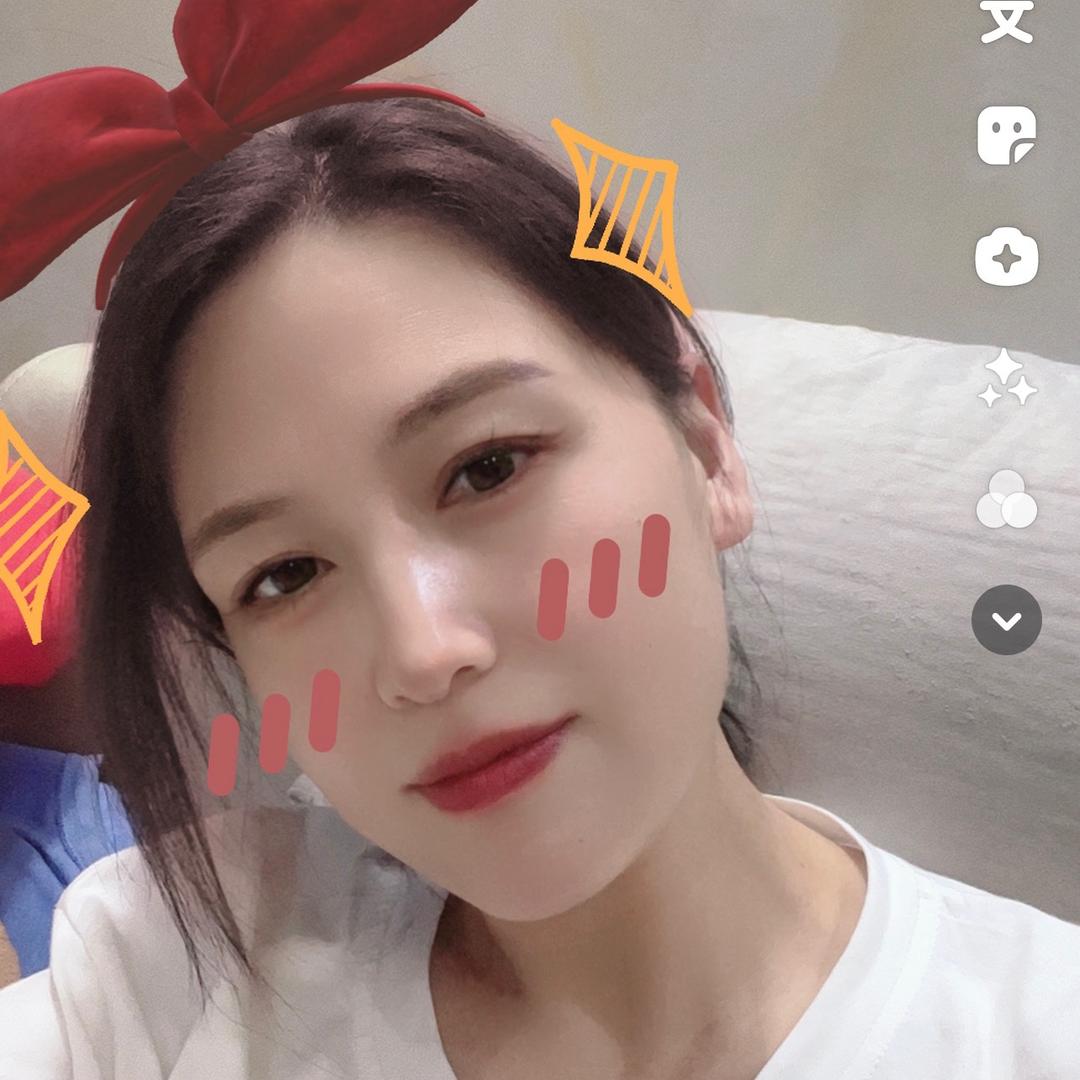Add text with the text tool

pyautogui.click(x=1006, y=20)
